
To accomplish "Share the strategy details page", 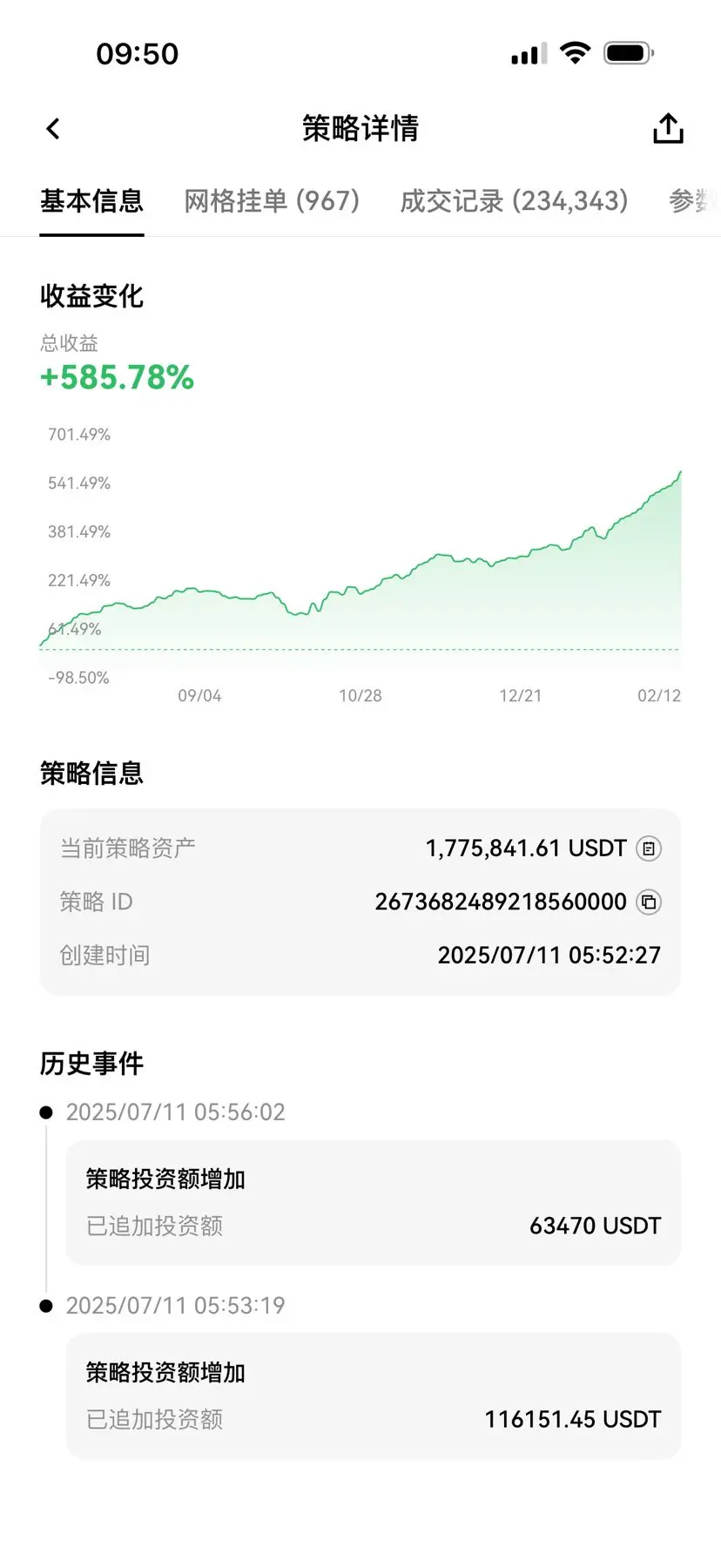I will 668,128.
